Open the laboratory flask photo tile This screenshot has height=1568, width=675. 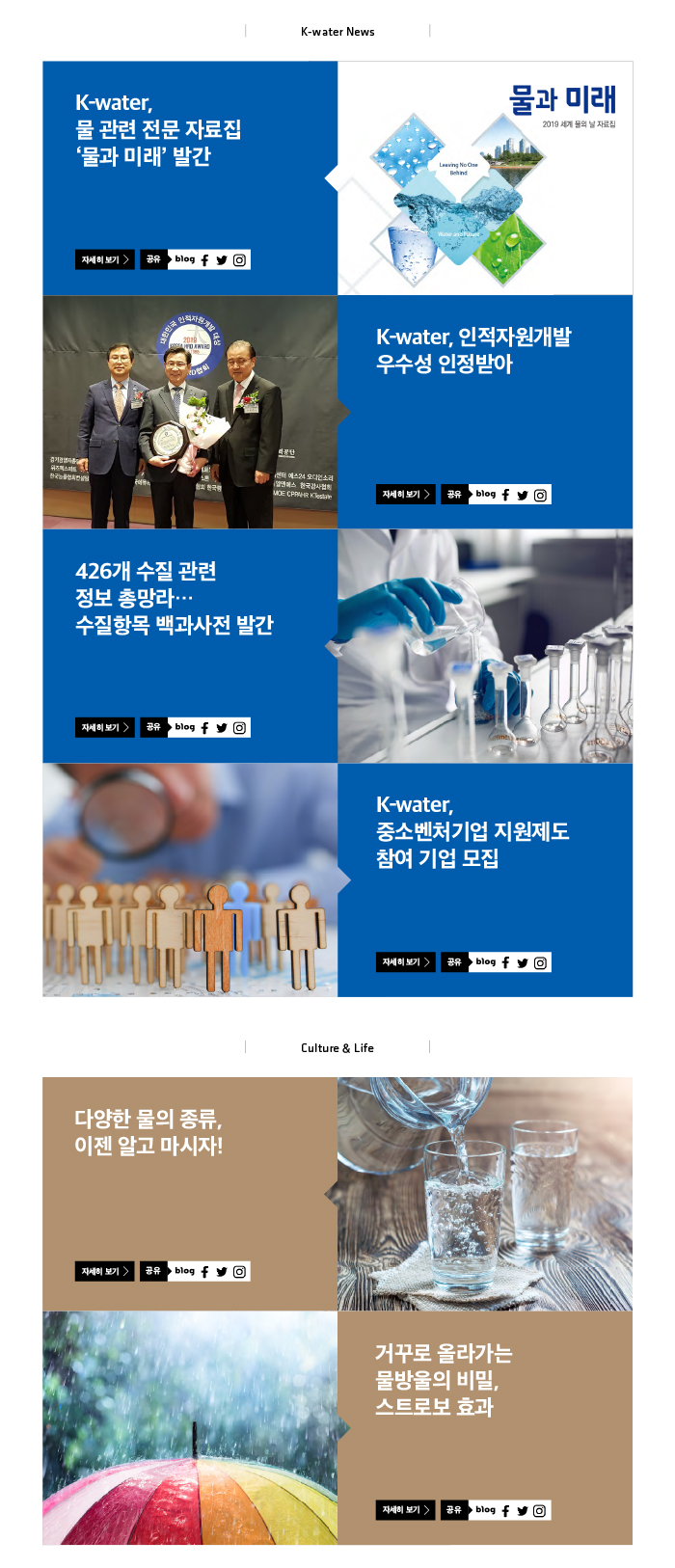(485, 646)
